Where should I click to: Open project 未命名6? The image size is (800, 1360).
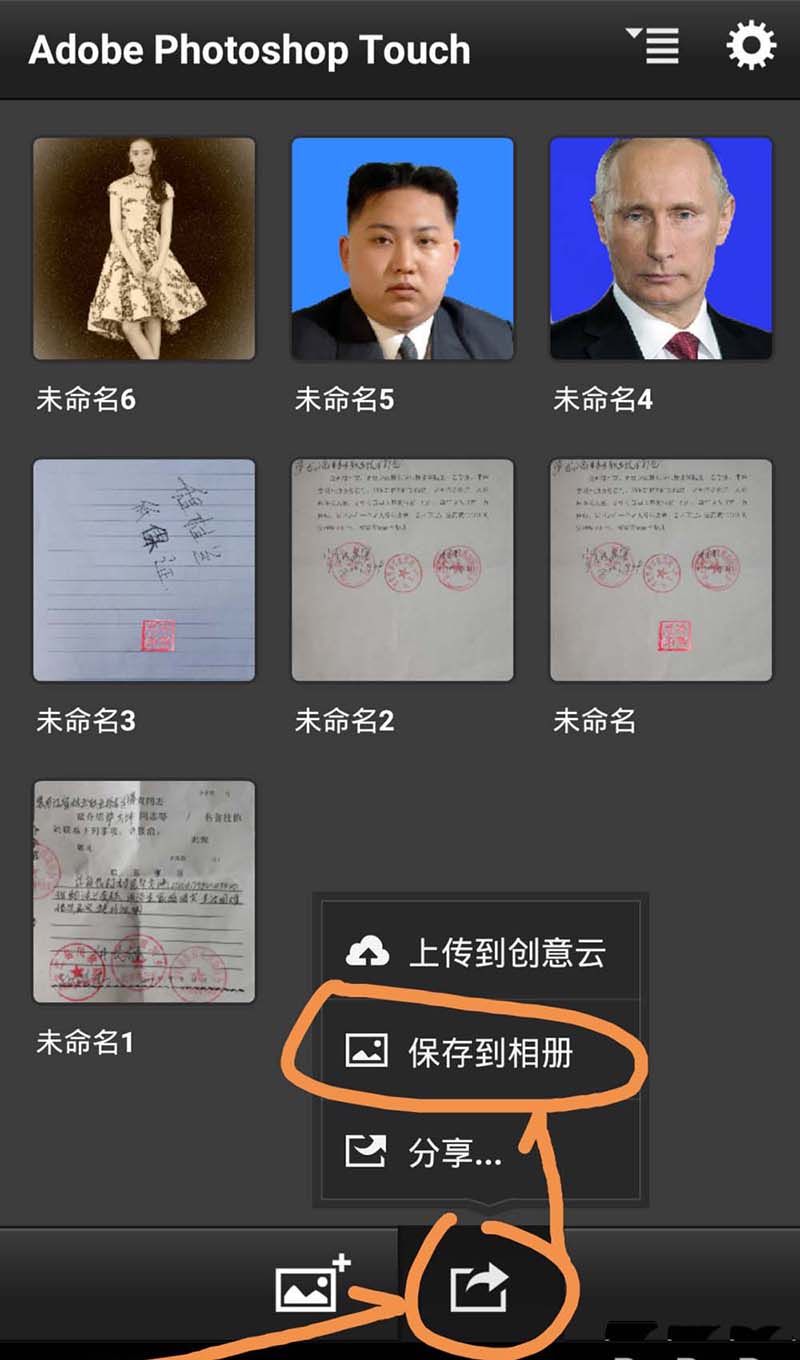(x=144, y=249)
